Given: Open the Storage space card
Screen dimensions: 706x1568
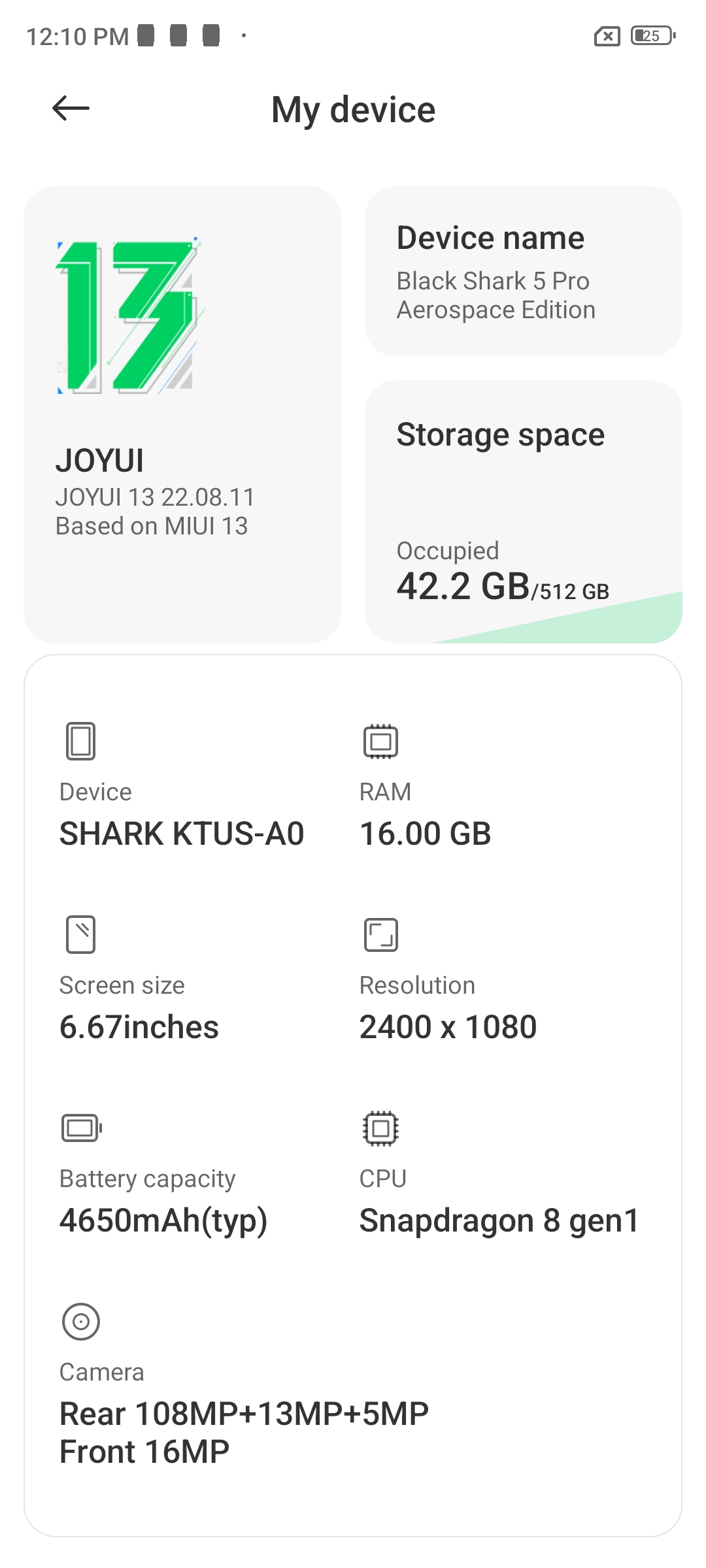Looking at the screenshot, I should click(524, 512).
